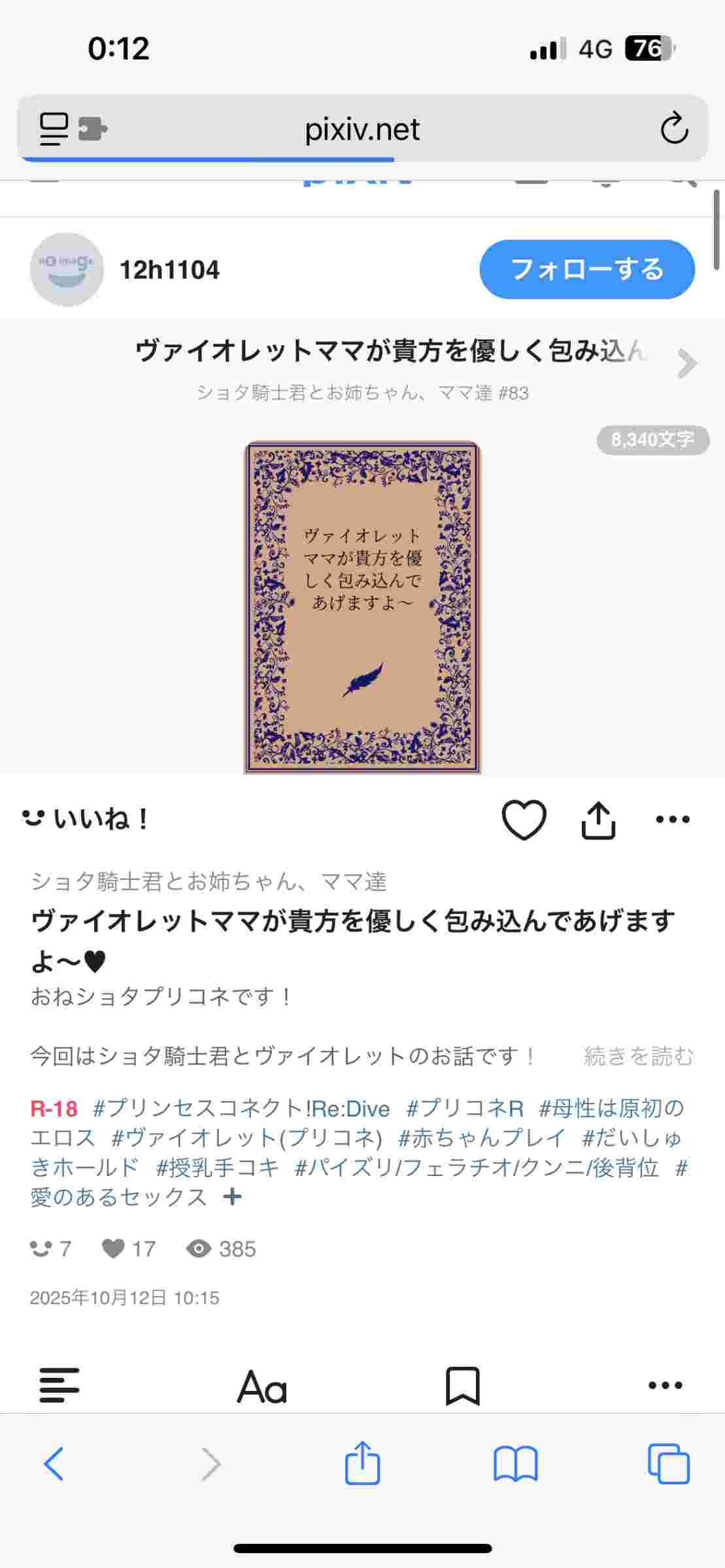Expand description with 続きを読む

click(x=638, y=1056)
